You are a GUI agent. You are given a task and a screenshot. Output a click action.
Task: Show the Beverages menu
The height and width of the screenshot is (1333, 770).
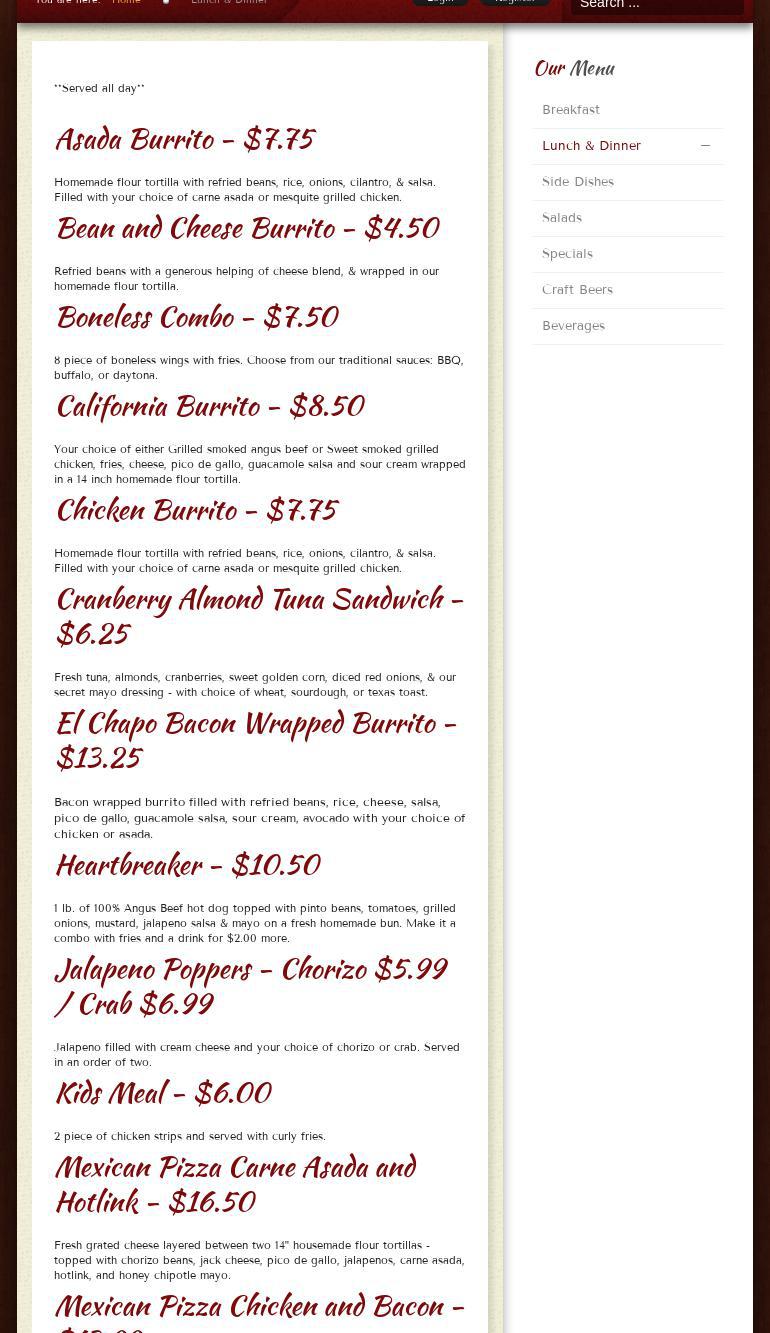pyautogui.click(x=573, y=326)
